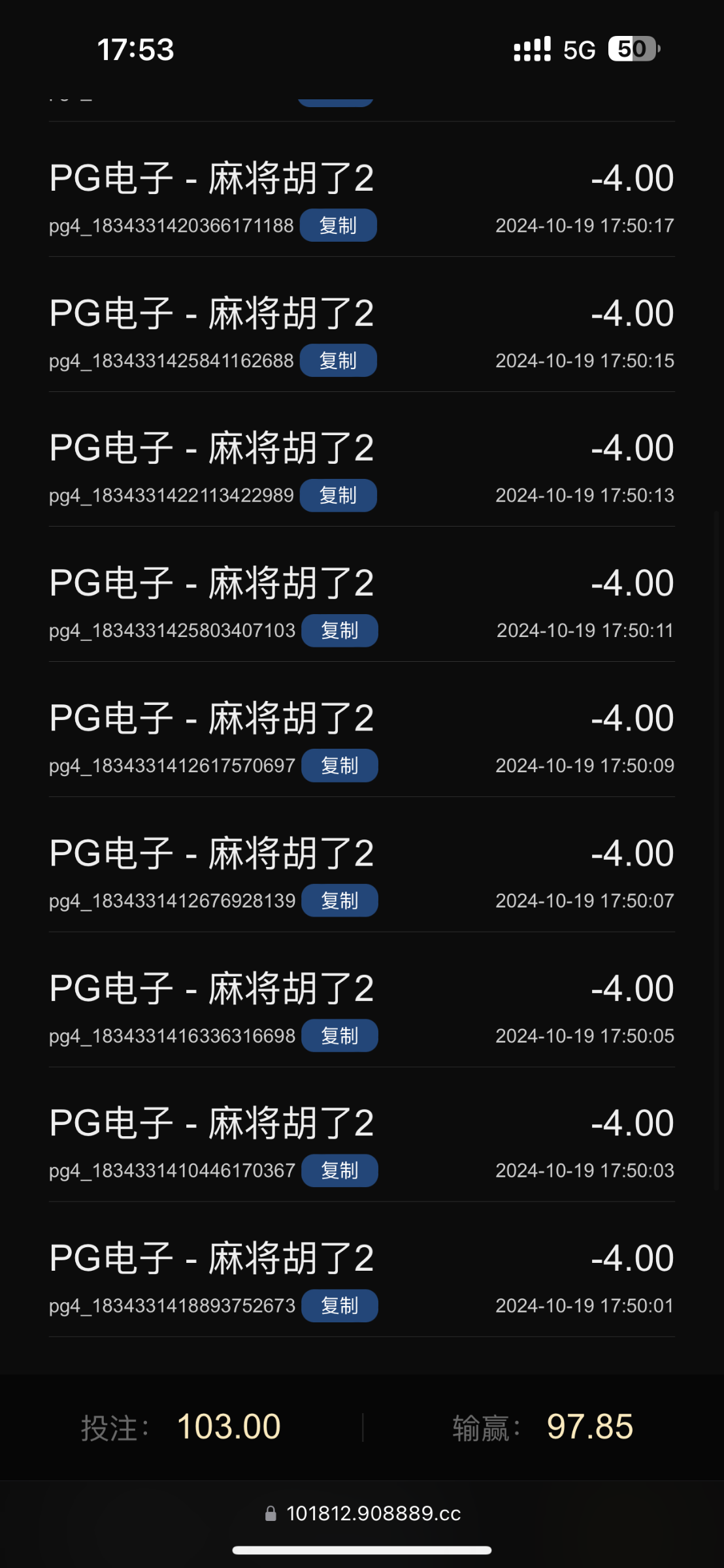Copy the order ID of the 17:50:13 record
The width and height of the screenshot is (724, 1568).
(338, 495)
